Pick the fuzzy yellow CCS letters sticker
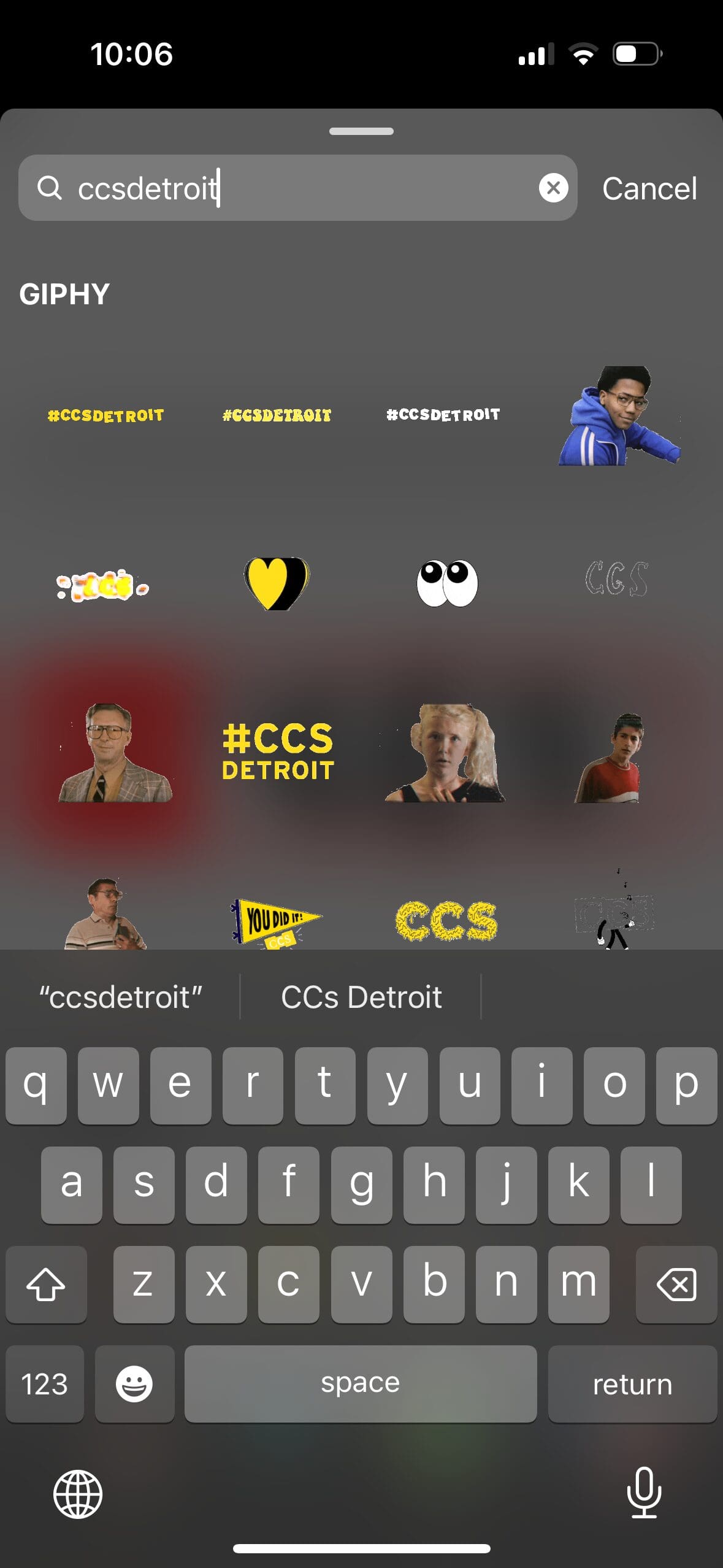This screenshot has height=1568, width=723. [x=446, y=921]
